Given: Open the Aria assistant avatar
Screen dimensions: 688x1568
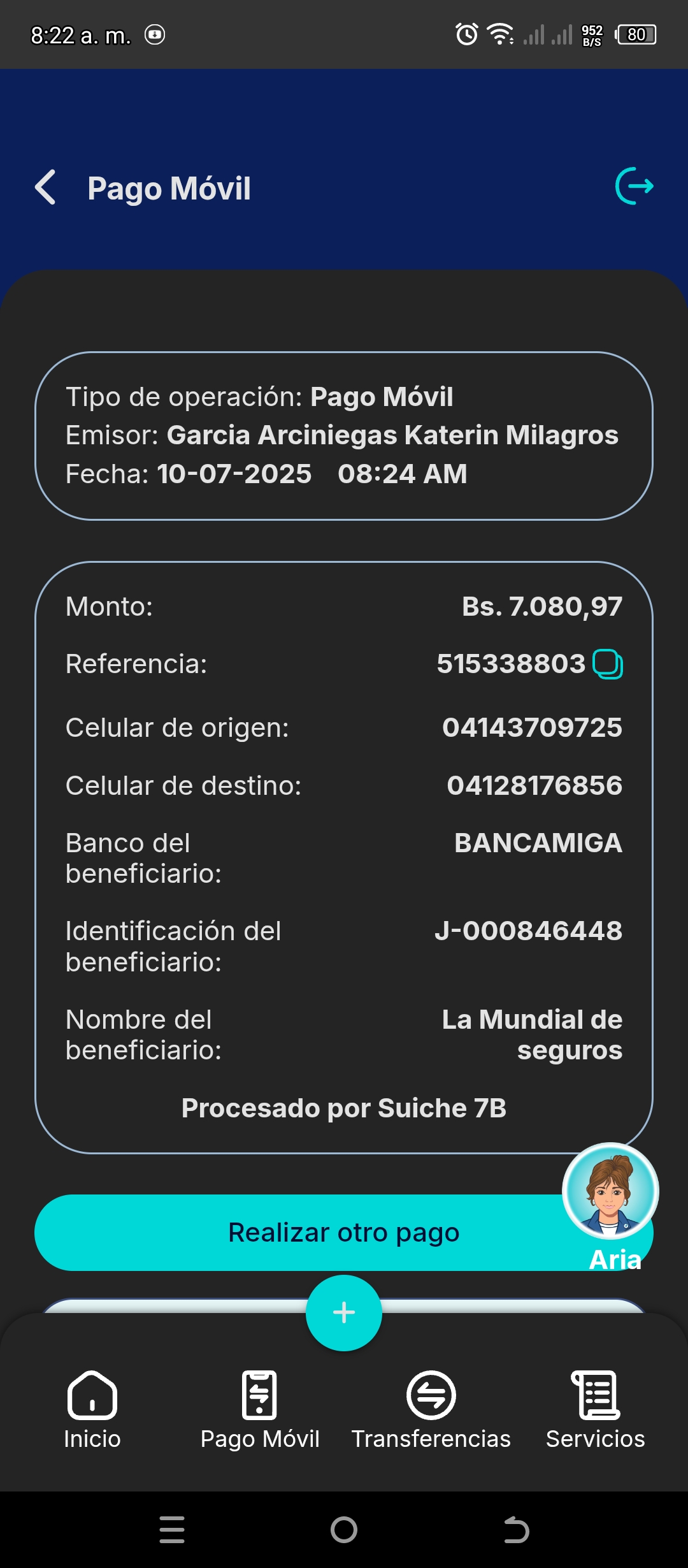Looking at the screenshot, I should pyautogui.click(x=610, y=1191).
